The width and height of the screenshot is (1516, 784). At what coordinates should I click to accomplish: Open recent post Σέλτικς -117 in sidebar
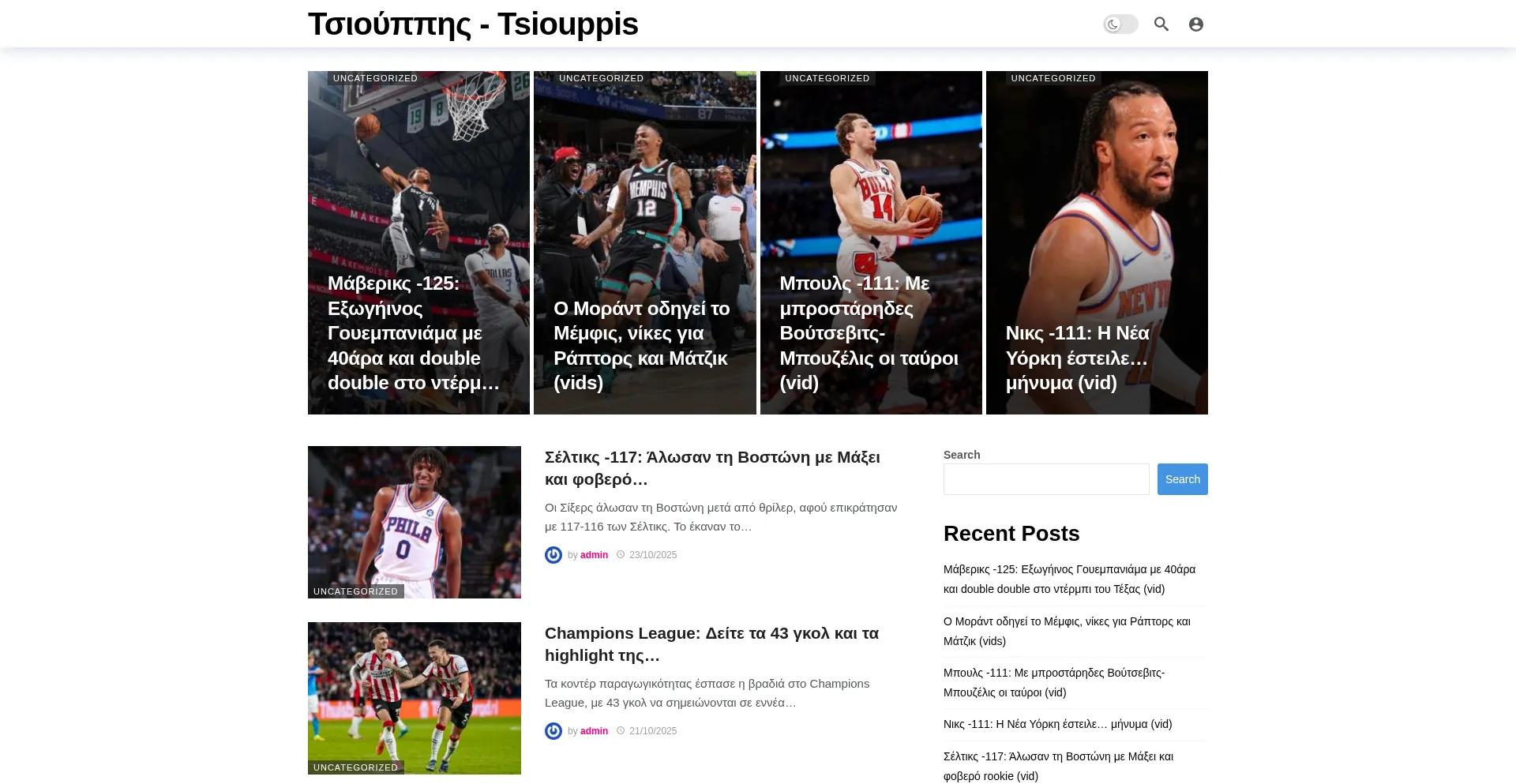pyautogui.click(x=1057, y=766)
